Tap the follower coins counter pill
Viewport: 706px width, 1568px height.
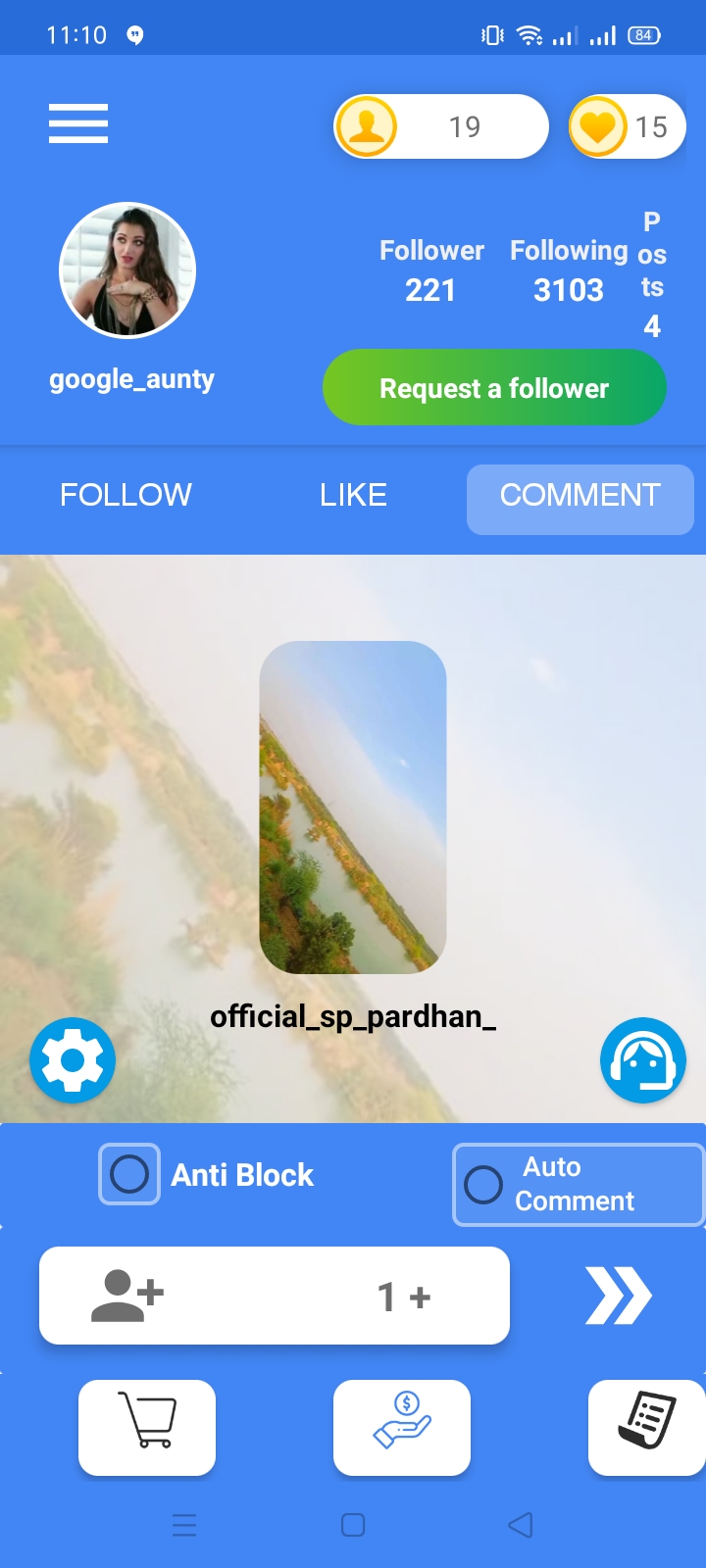tap(441, 126)
